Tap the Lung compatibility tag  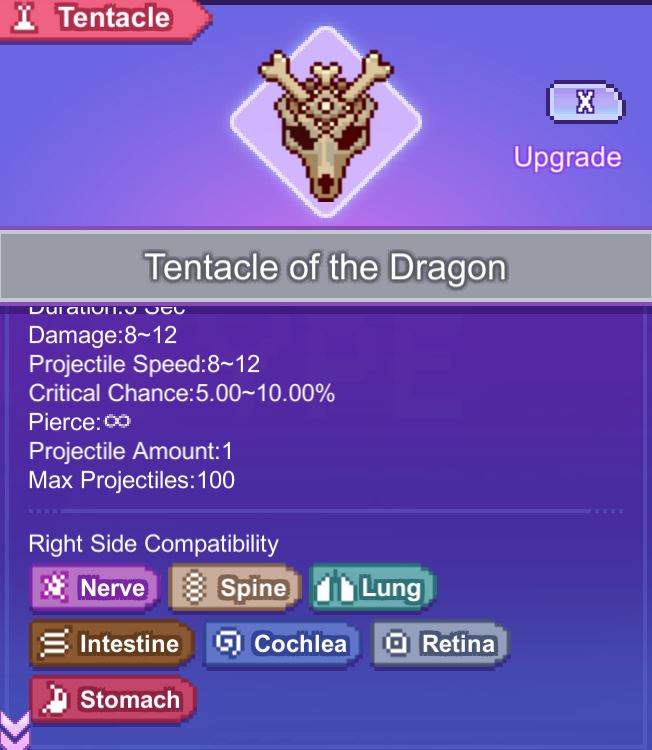[373, 588]
